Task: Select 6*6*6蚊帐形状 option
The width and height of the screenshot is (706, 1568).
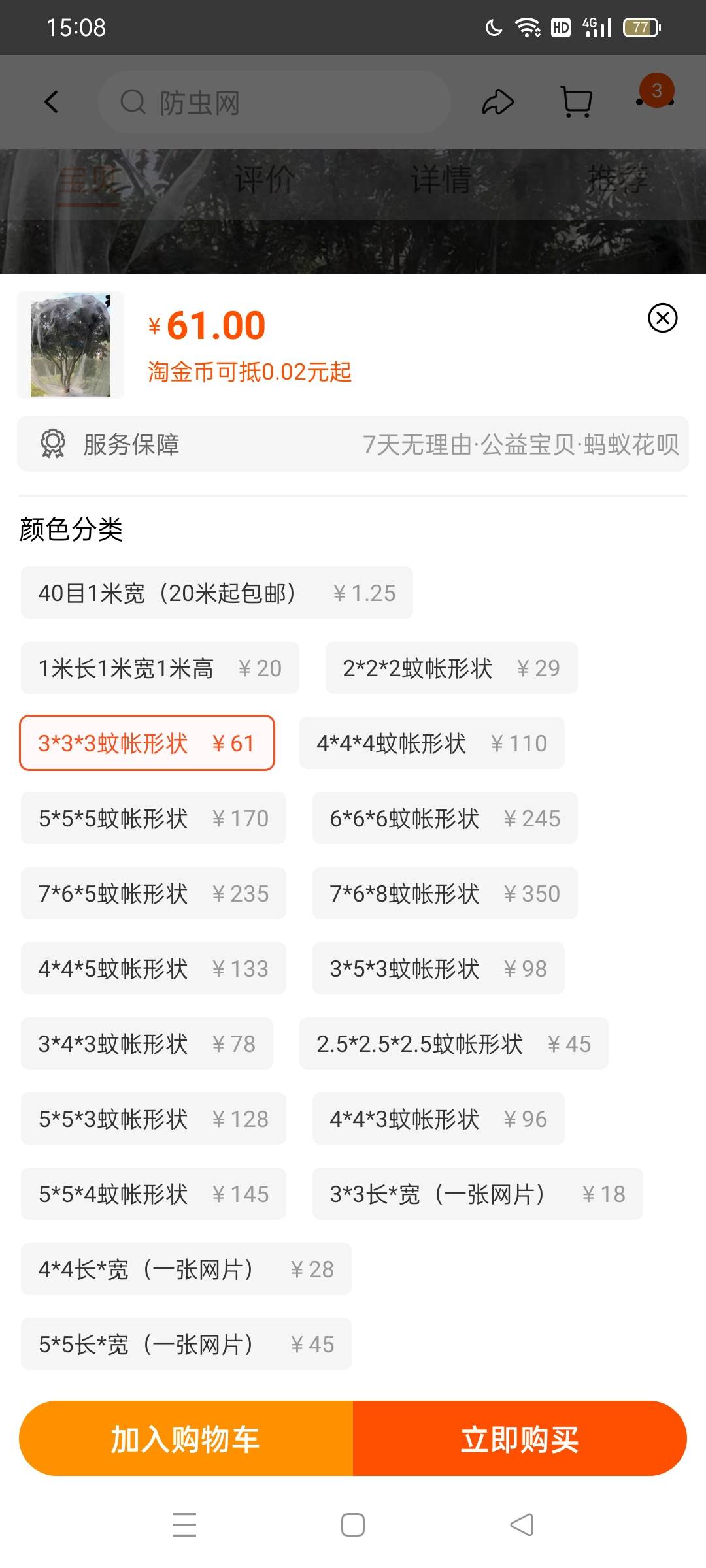Action: 445,818
